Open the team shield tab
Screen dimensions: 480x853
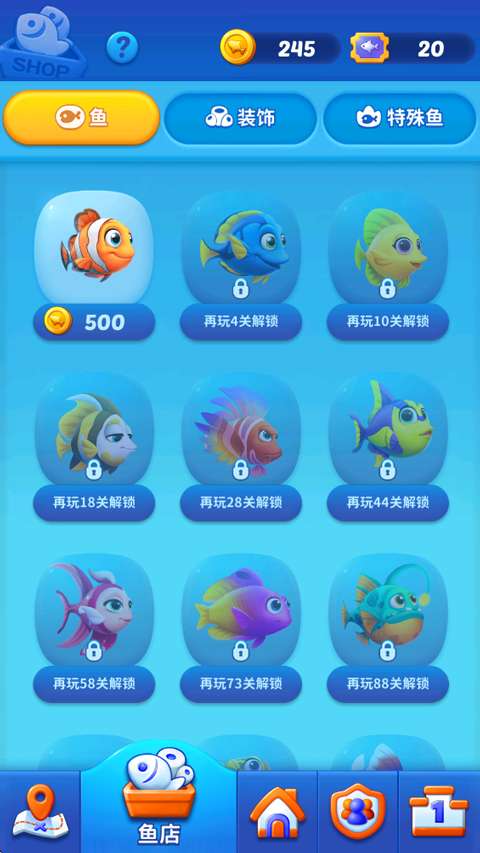pos(358,812)
